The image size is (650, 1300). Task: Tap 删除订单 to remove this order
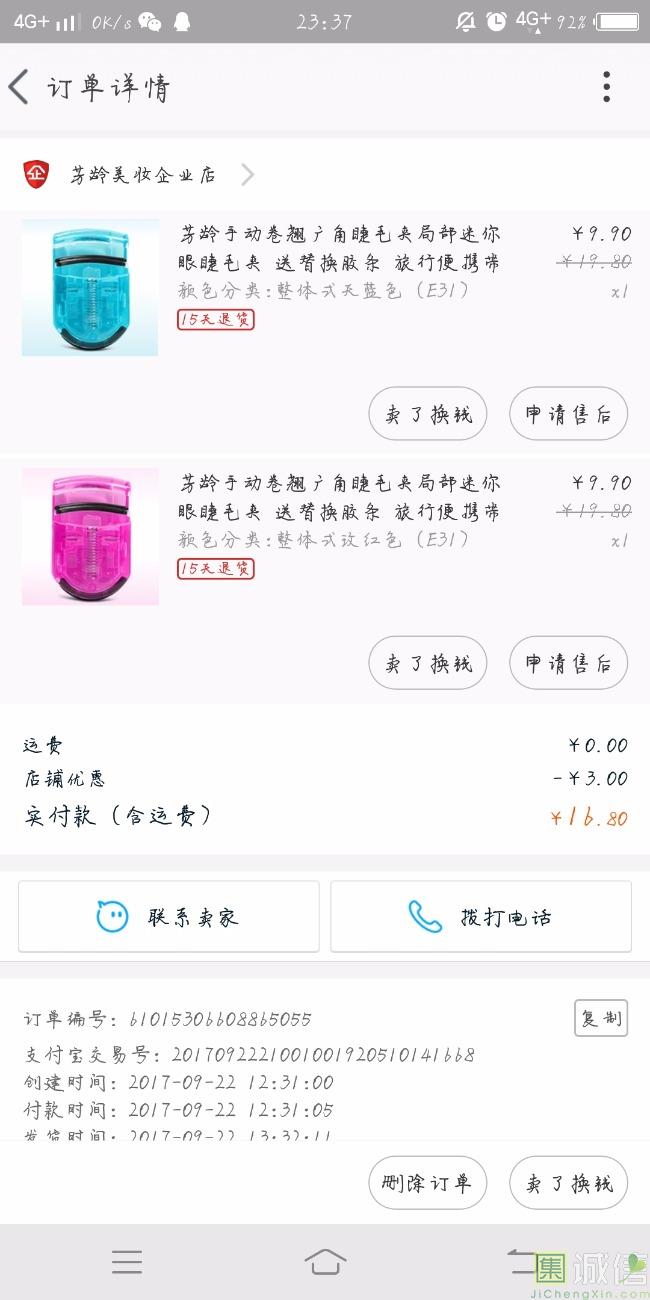click(x=428, y=1183)
